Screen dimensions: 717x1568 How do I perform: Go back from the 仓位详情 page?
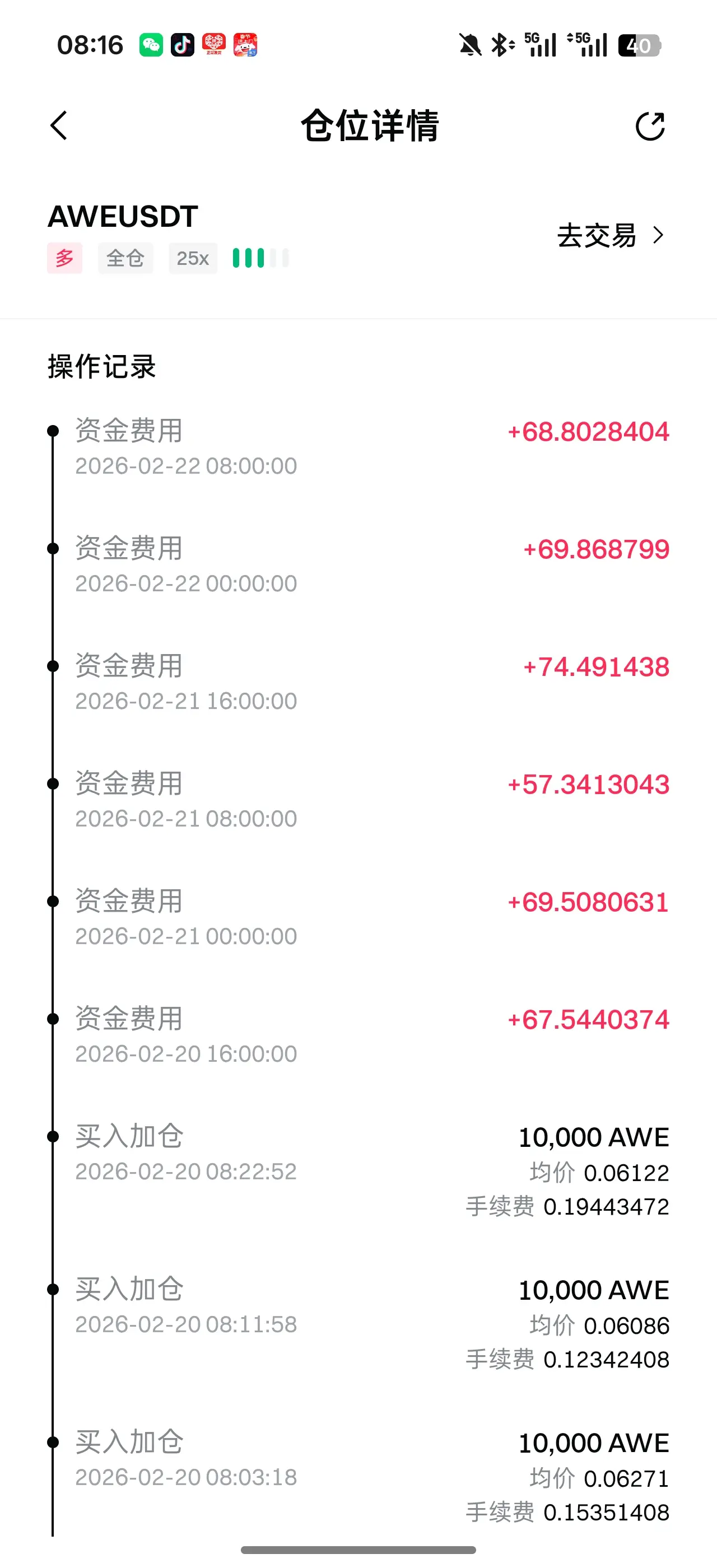point(59,126)
